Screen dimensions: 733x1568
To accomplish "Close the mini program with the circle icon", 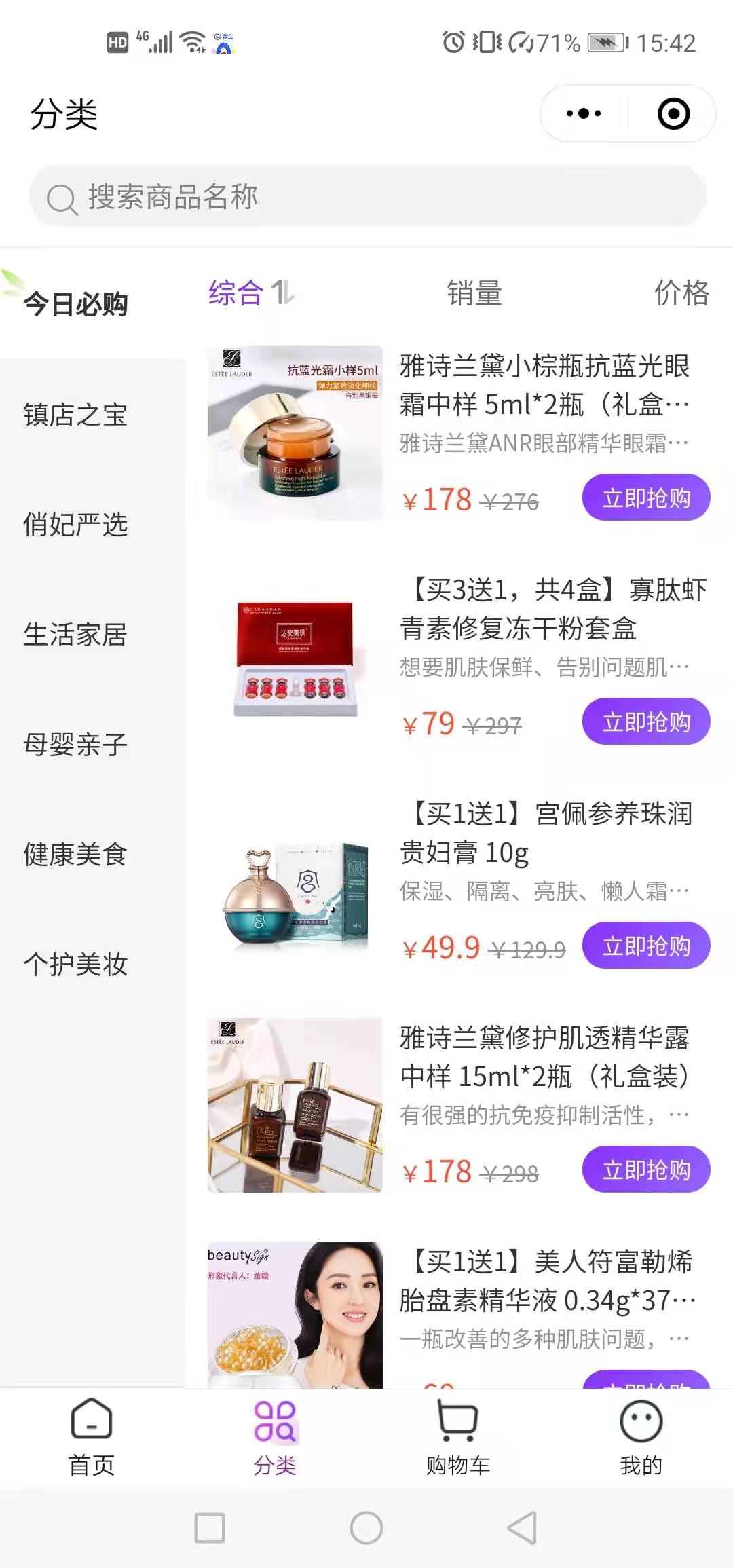I will click(673, 114).
